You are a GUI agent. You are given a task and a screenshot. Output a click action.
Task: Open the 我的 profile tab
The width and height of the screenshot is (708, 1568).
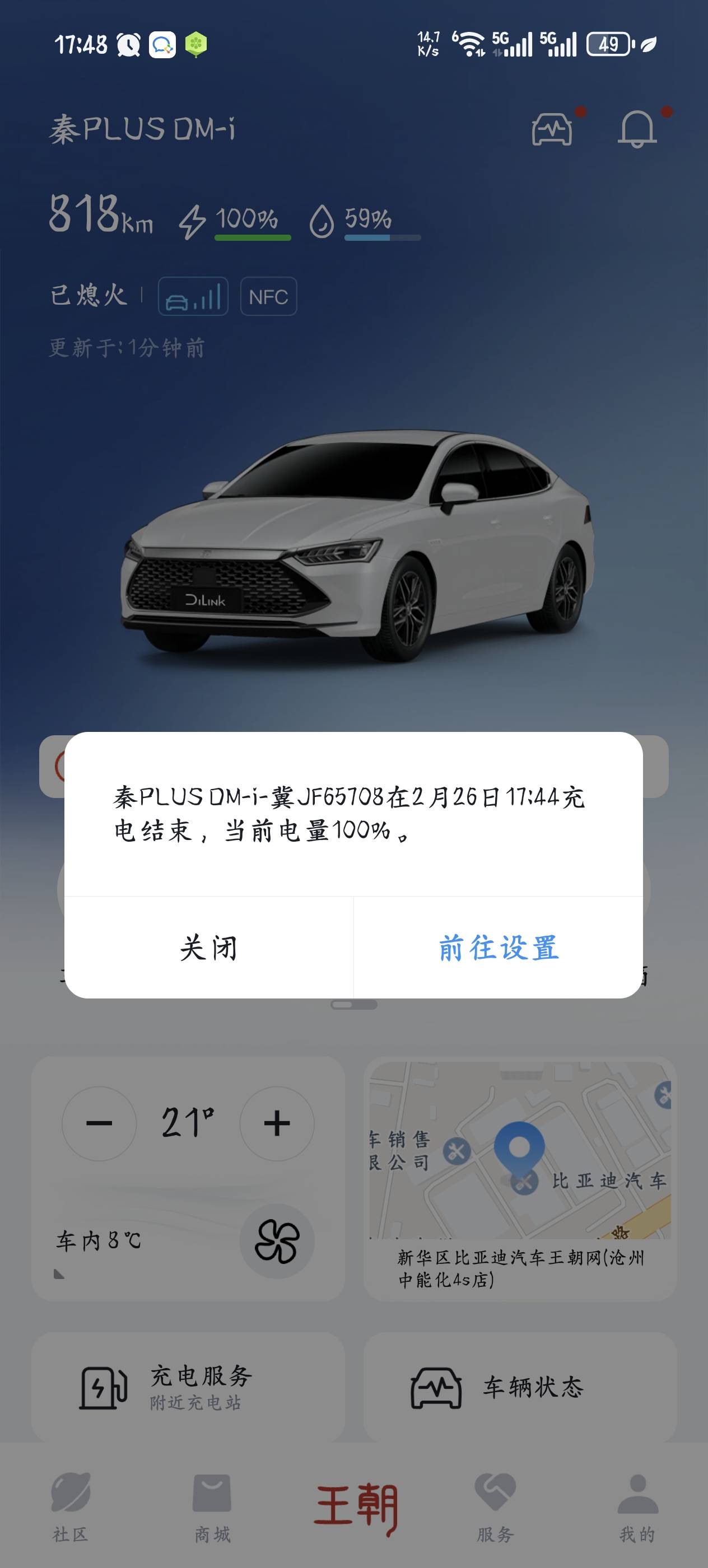637,1507
